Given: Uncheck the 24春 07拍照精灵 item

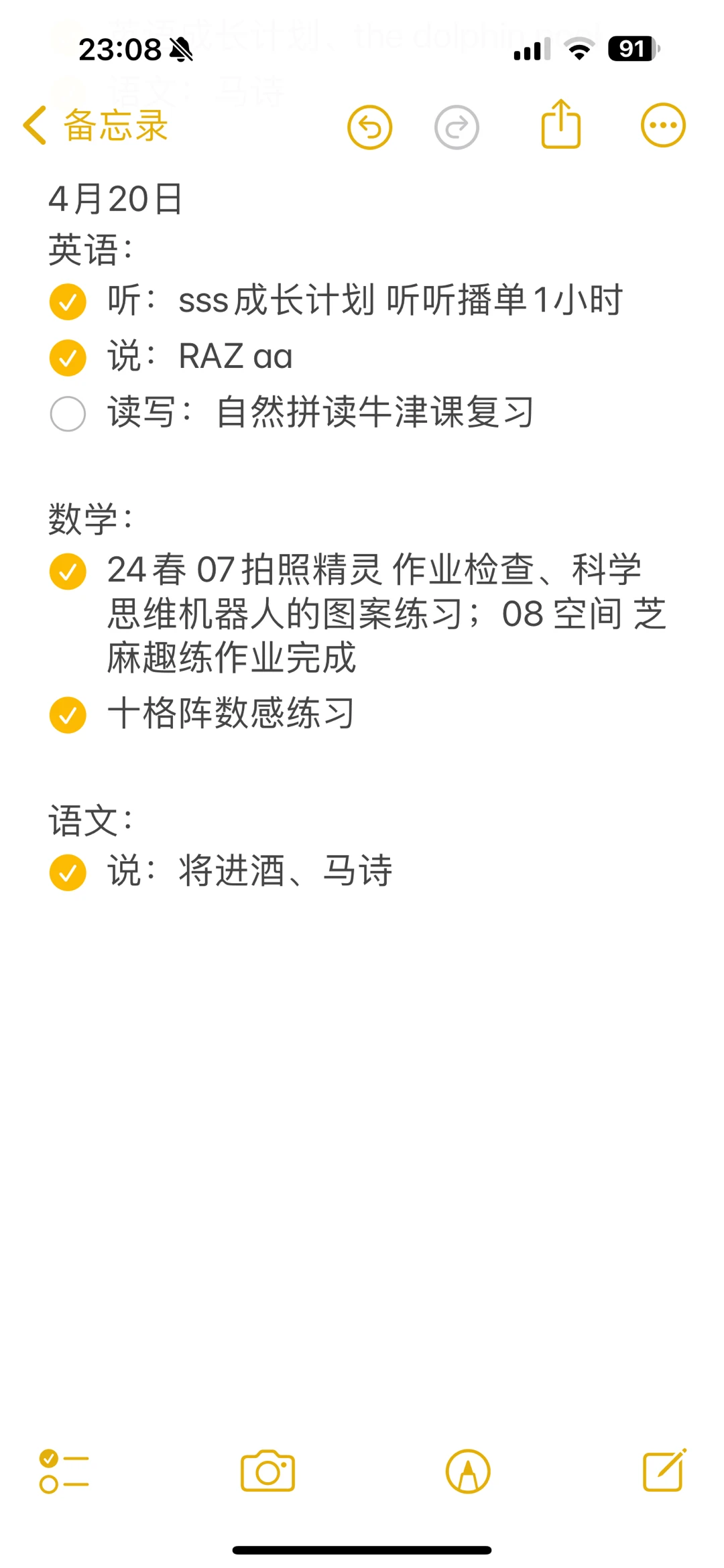Looking at the screenshot, I should (68, 572).
